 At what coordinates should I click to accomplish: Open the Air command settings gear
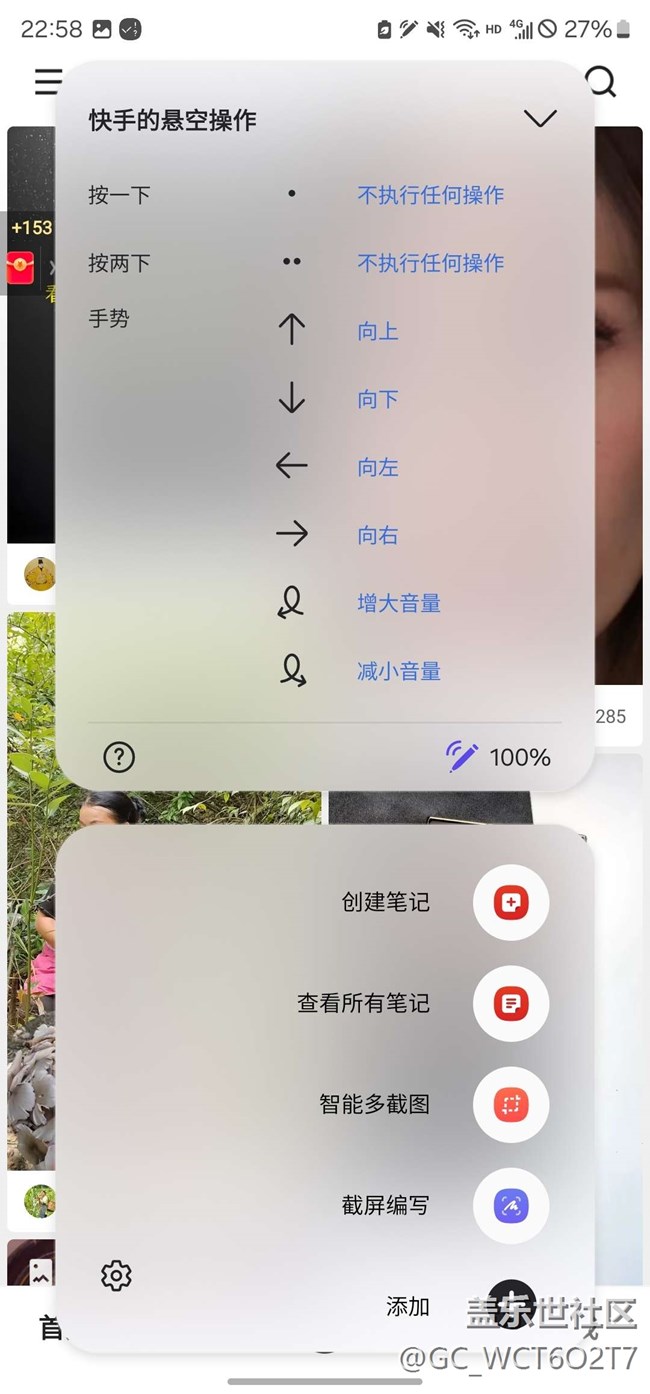pyautogui.click(x=117, y=1275)
